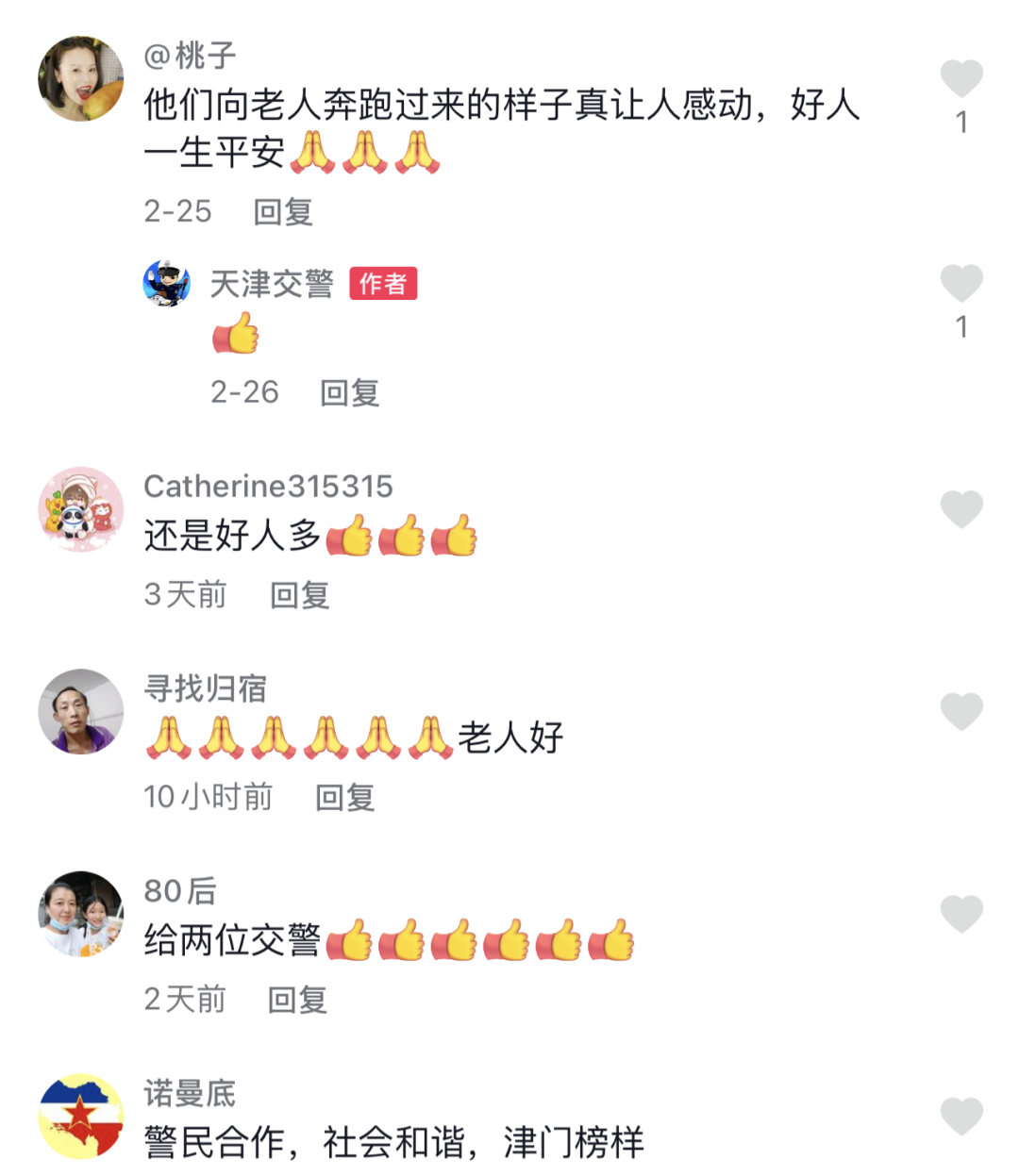Screen dimensions: 1019x1176
Task: Reply to 80后's comment
Action: point(297,1000)
